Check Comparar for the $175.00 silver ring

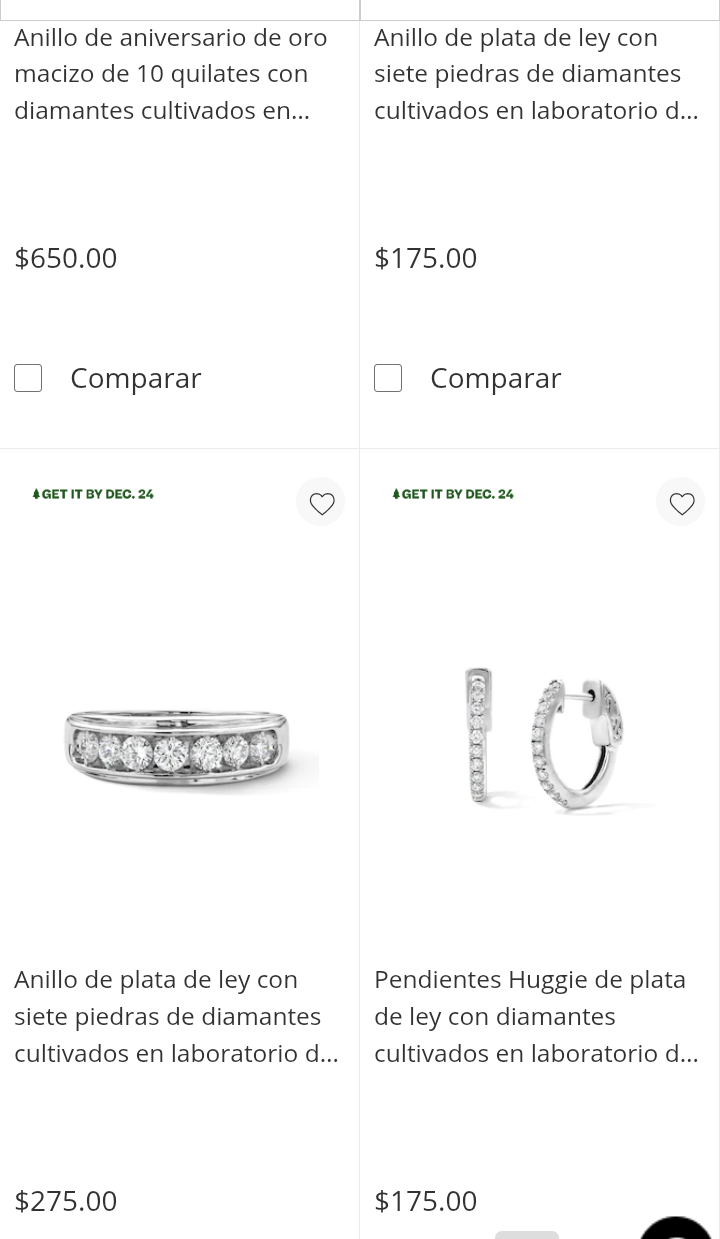point(388,378)
